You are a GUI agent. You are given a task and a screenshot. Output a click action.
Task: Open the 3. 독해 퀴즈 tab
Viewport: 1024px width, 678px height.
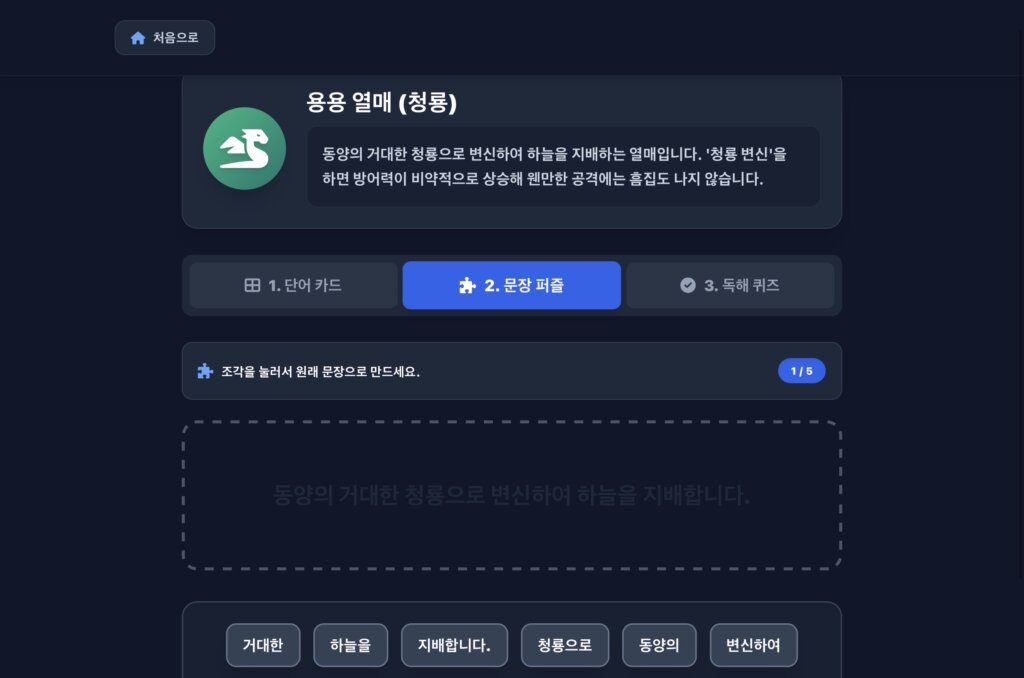[730, 285]
